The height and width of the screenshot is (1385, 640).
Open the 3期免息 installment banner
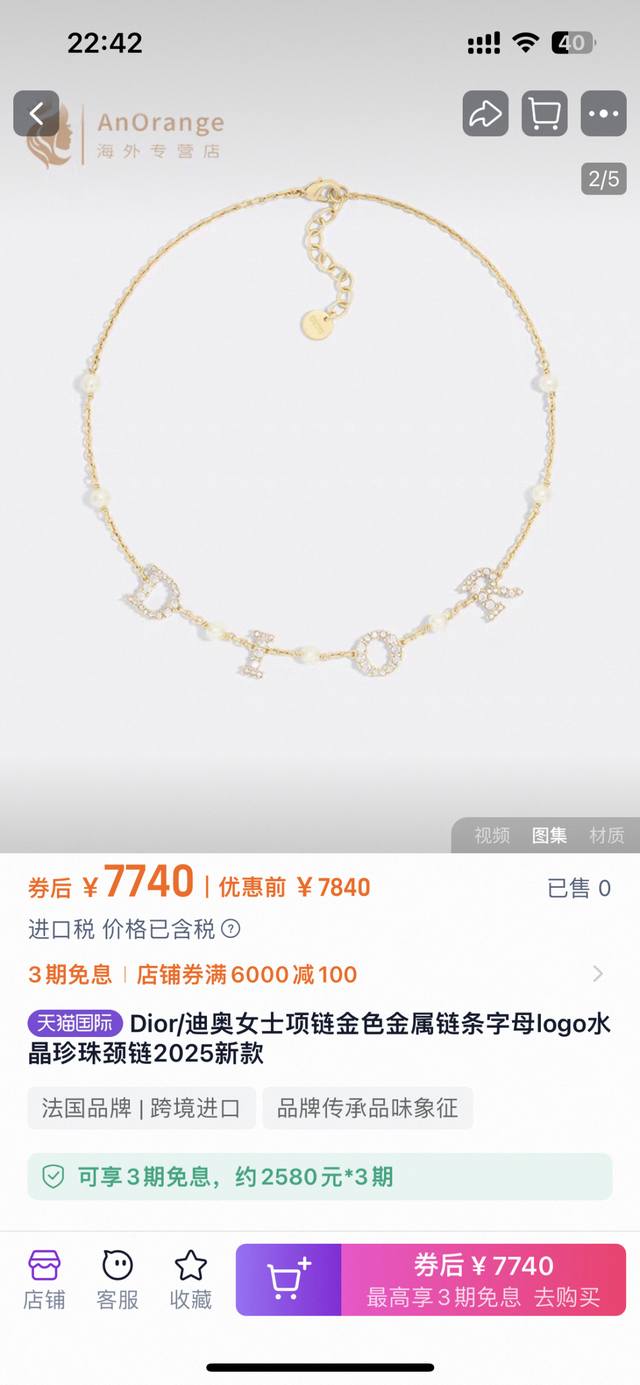(x=320, y=1176)
